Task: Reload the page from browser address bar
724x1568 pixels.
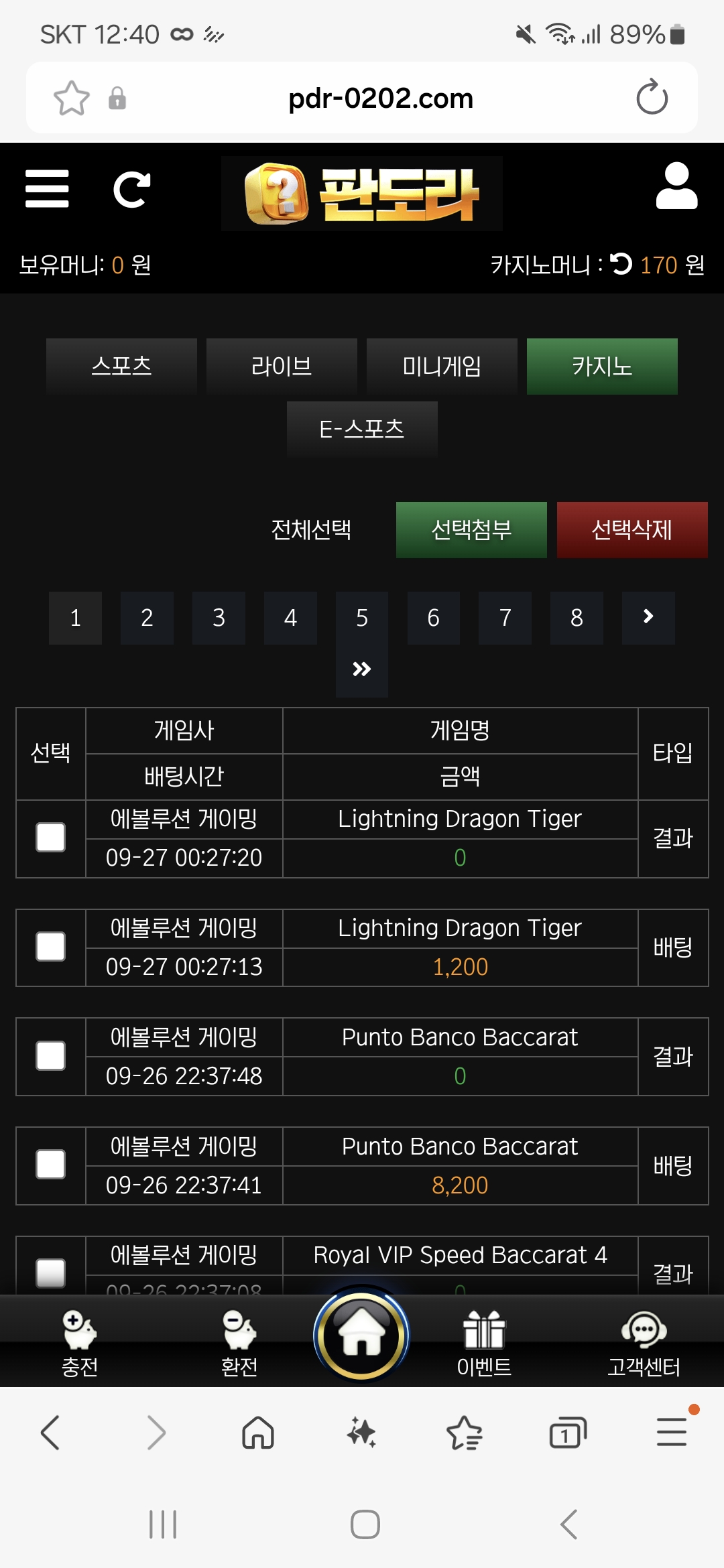Action: pos(652,98)
